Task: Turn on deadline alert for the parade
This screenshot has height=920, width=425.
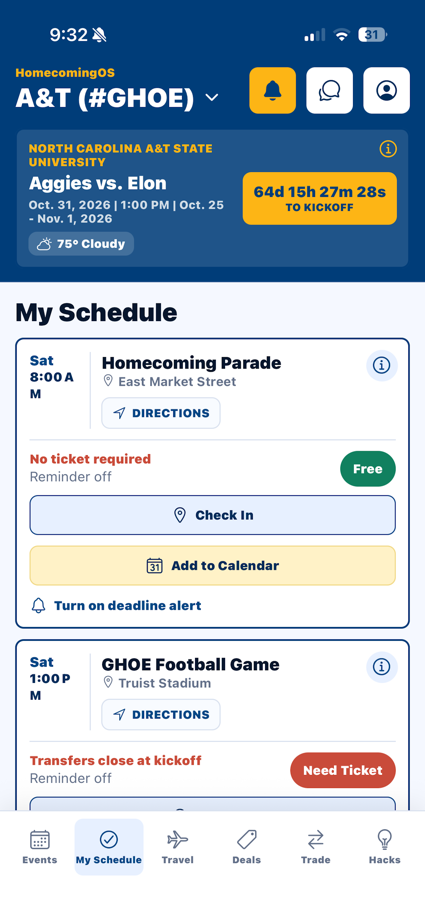Action: (116, 606)
